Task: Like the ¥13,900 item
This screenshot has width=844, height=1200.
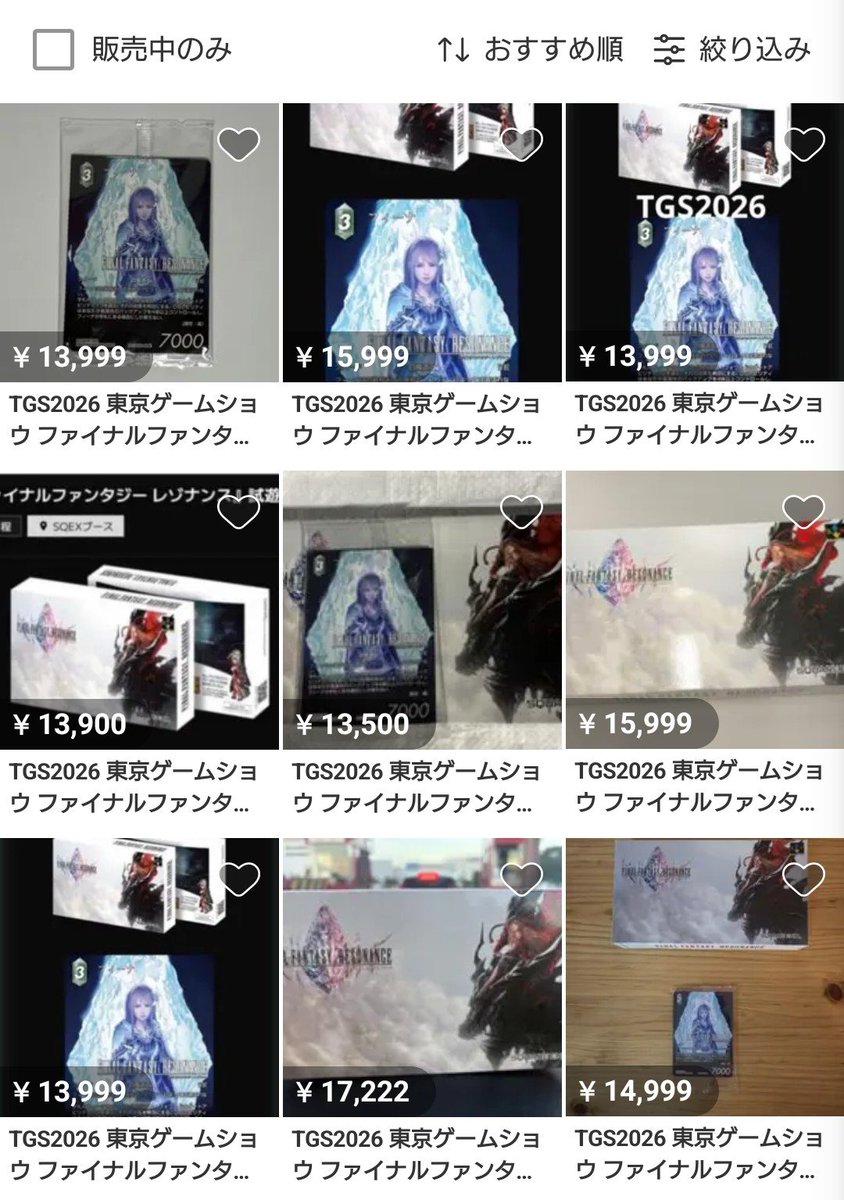Action: click(x=238, y=512)
